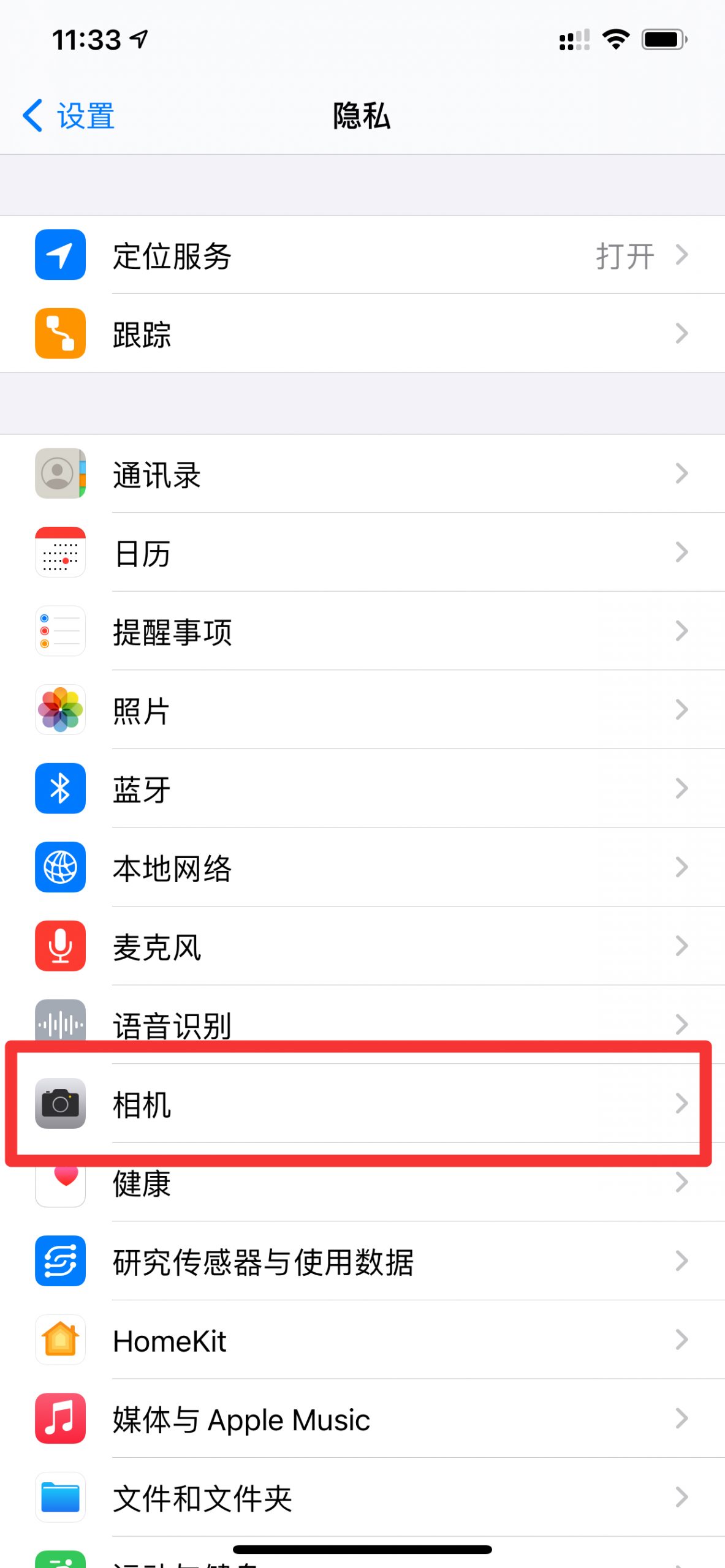This screenshot has width=725, height=1568.
Task: Open the 跟踪 row
Action: 362,333
